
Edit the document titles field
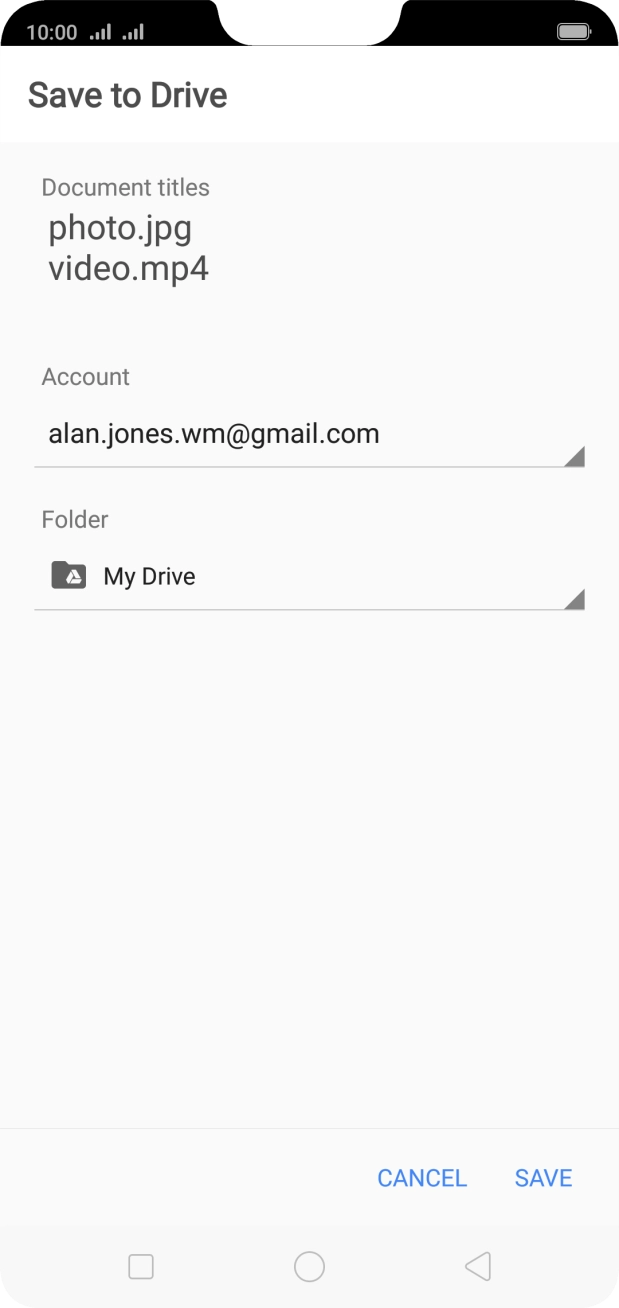(130, 249)
